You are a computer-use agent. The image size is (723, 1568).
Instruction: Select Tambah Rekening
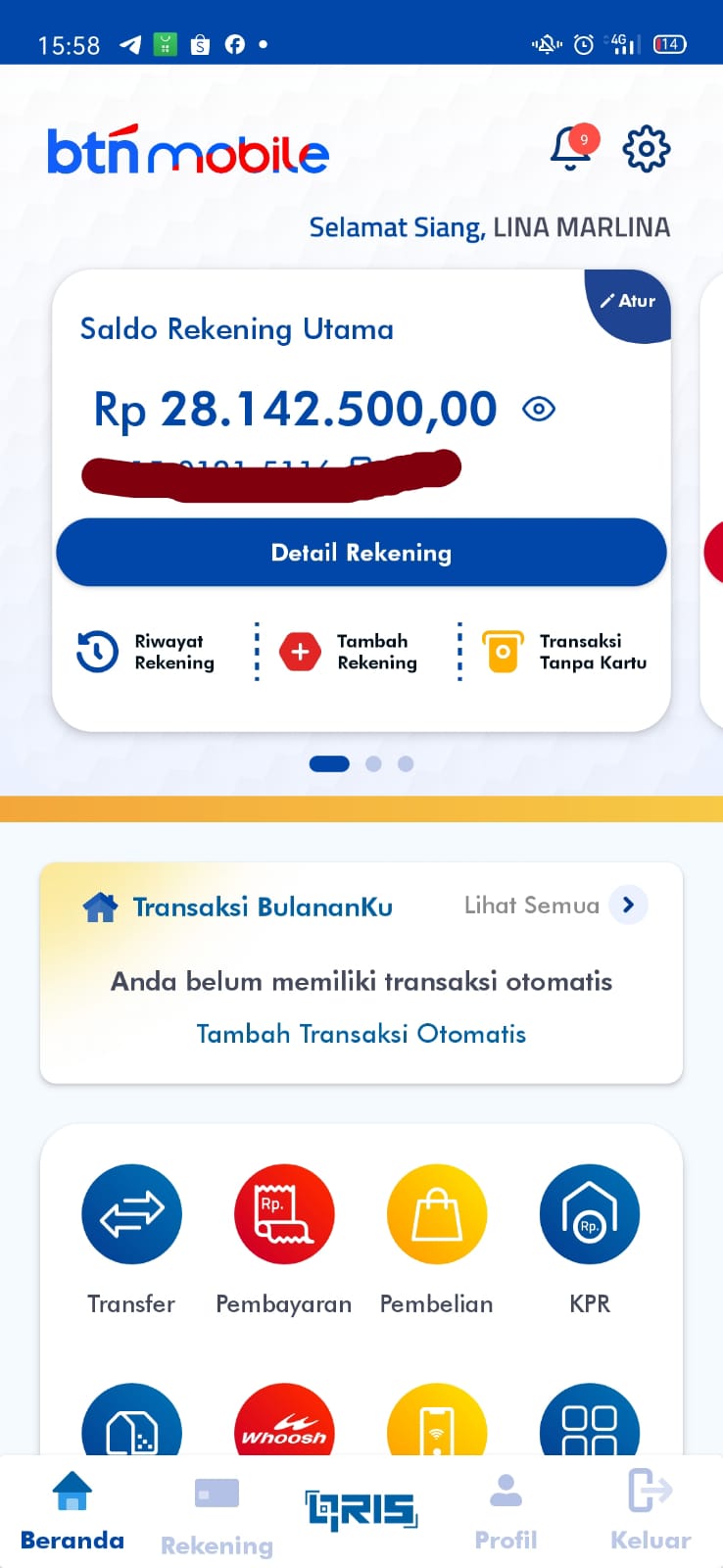point(350,652)
